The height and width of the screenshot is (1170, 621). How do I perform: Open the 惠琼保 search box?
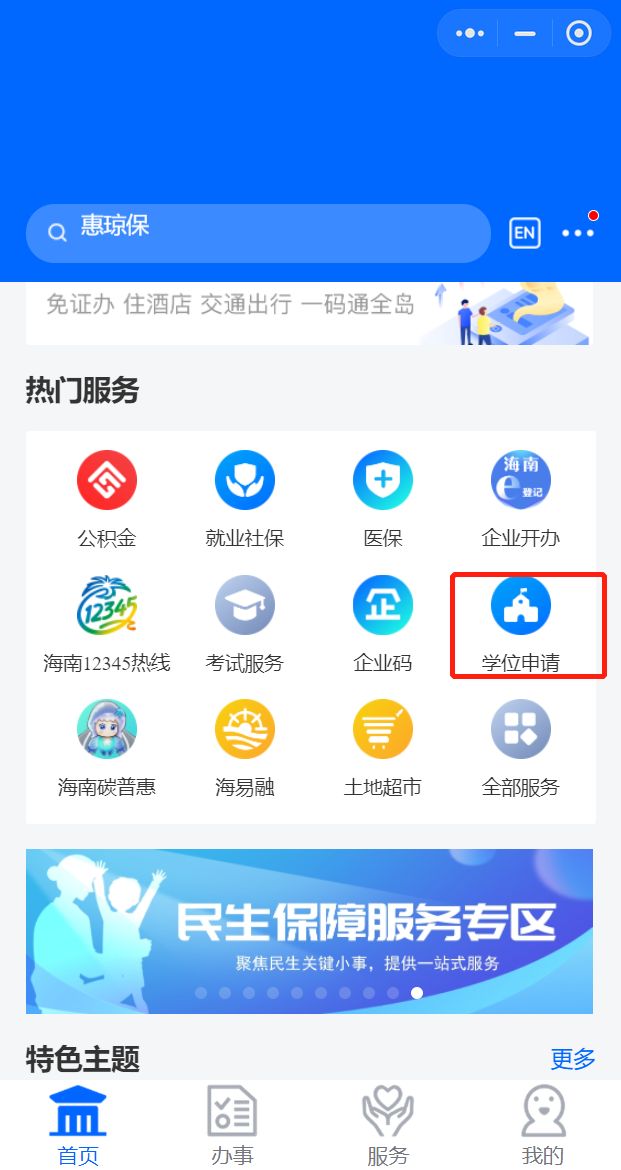pos(258,232)
